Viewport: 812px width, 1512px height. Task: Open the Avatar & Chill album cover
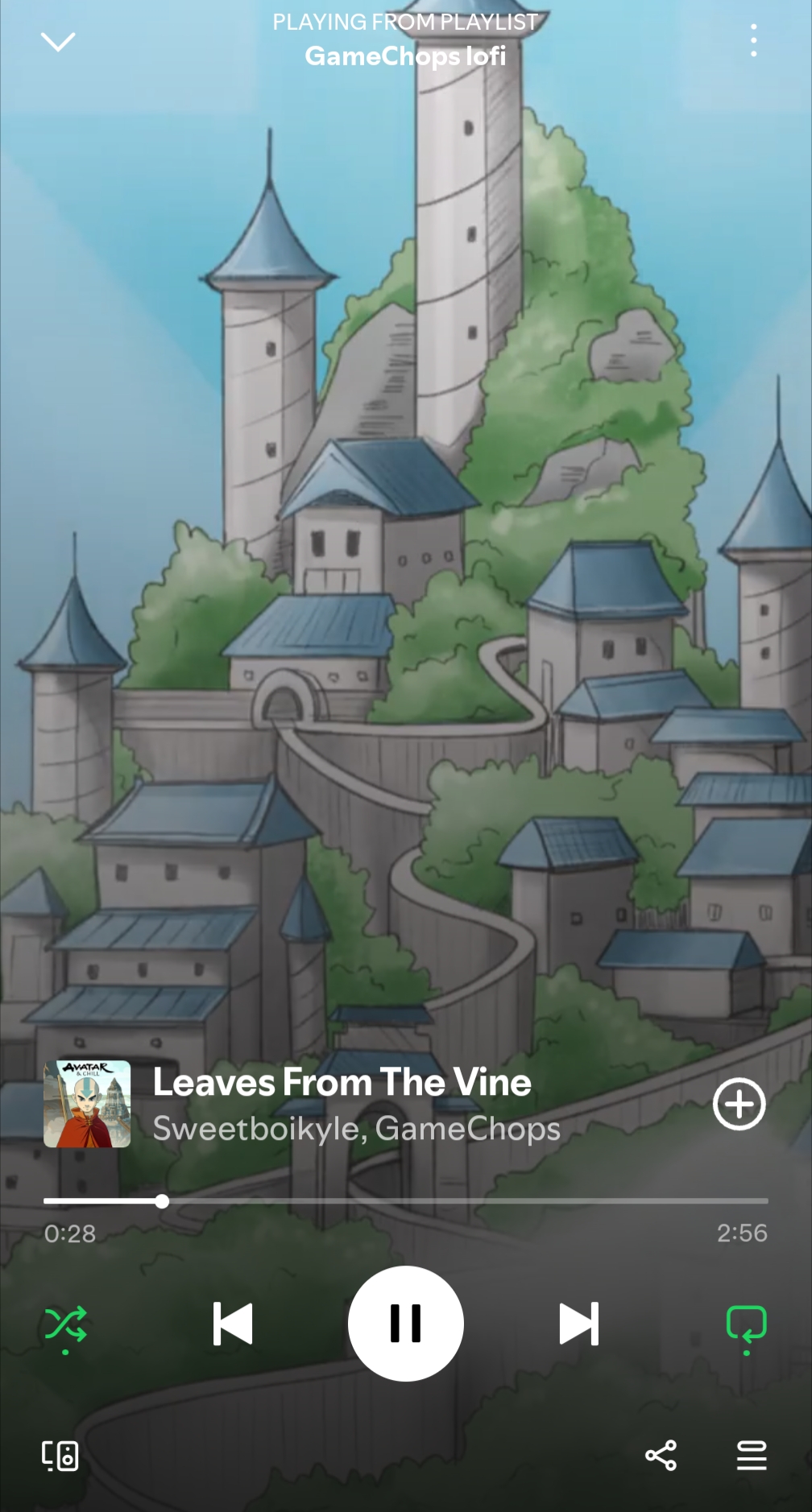87,1104
